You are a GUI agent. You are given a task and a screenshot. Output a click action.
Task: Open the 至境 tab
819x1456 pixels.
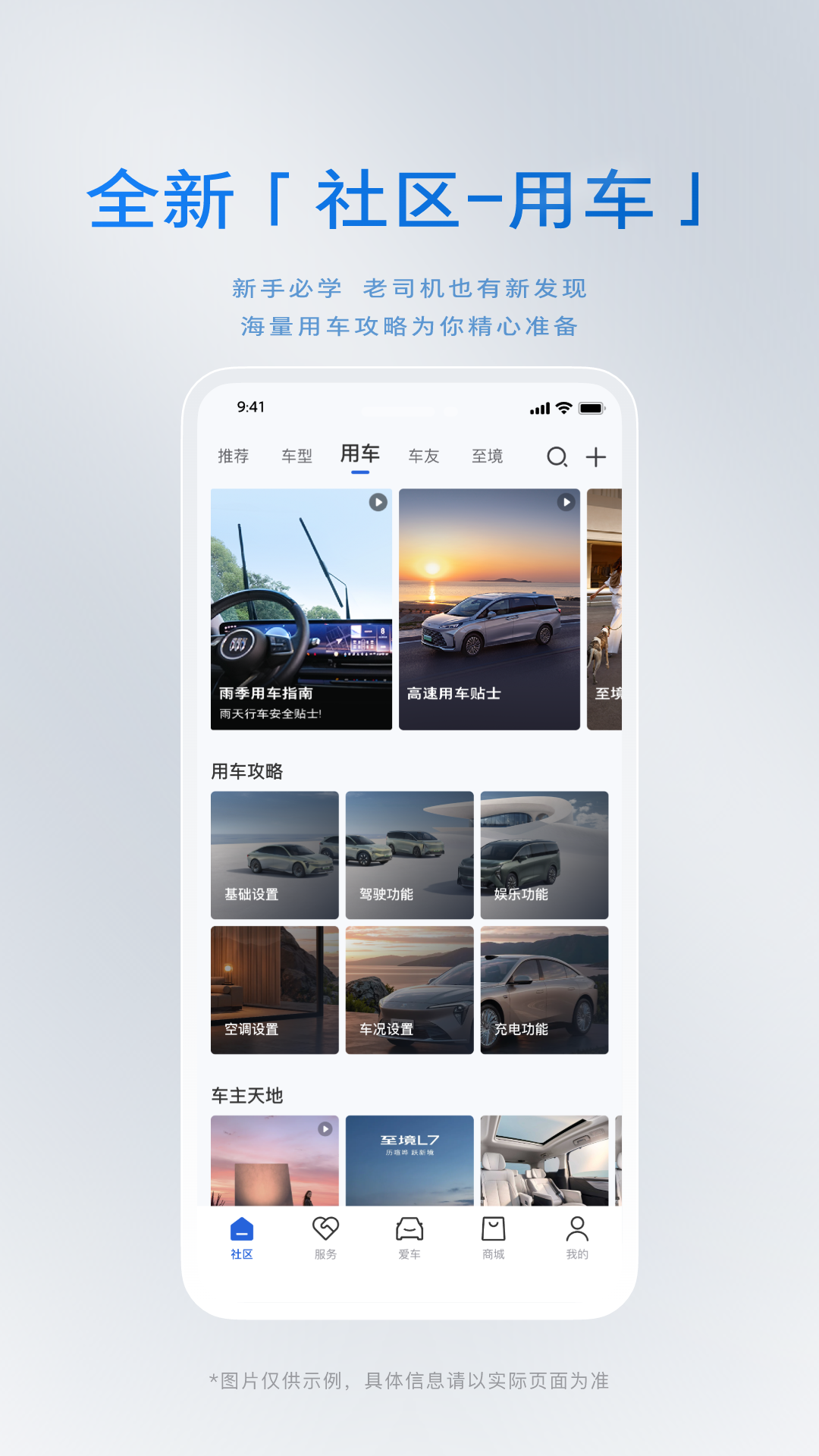point(488,455)
